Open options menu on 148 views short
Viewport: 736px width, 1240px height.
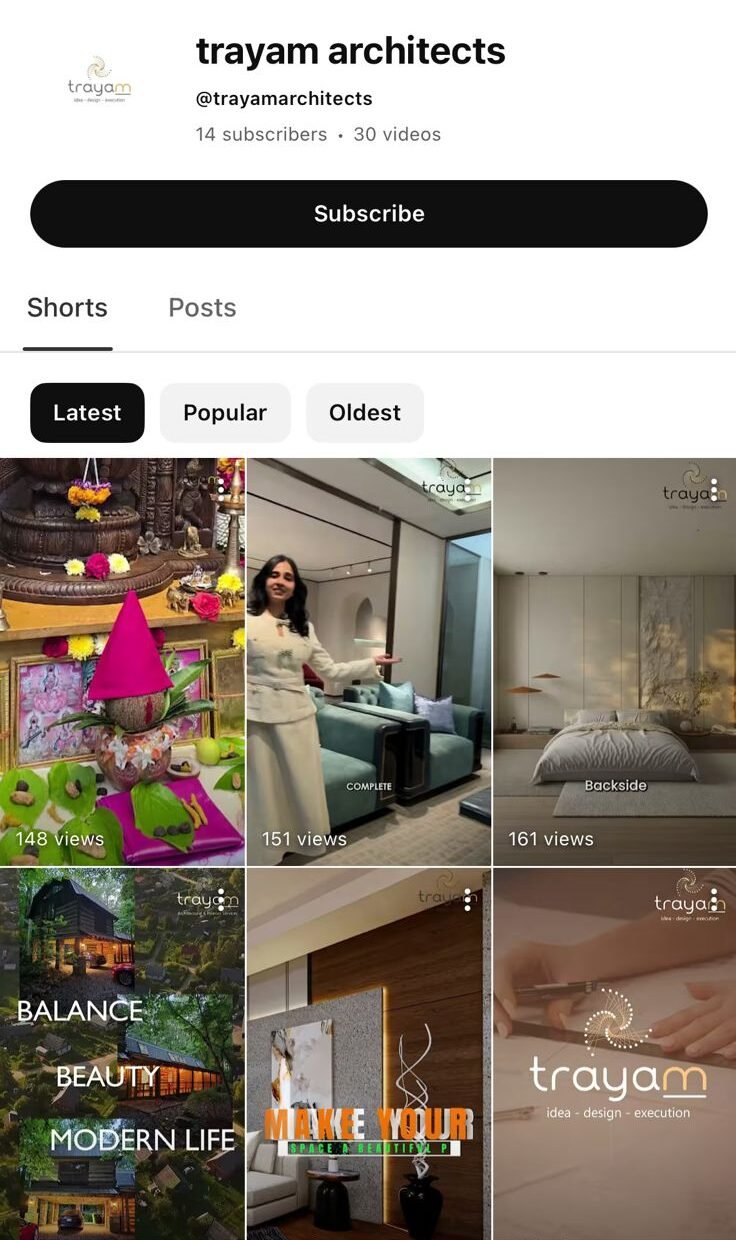(x=221, y=489)
